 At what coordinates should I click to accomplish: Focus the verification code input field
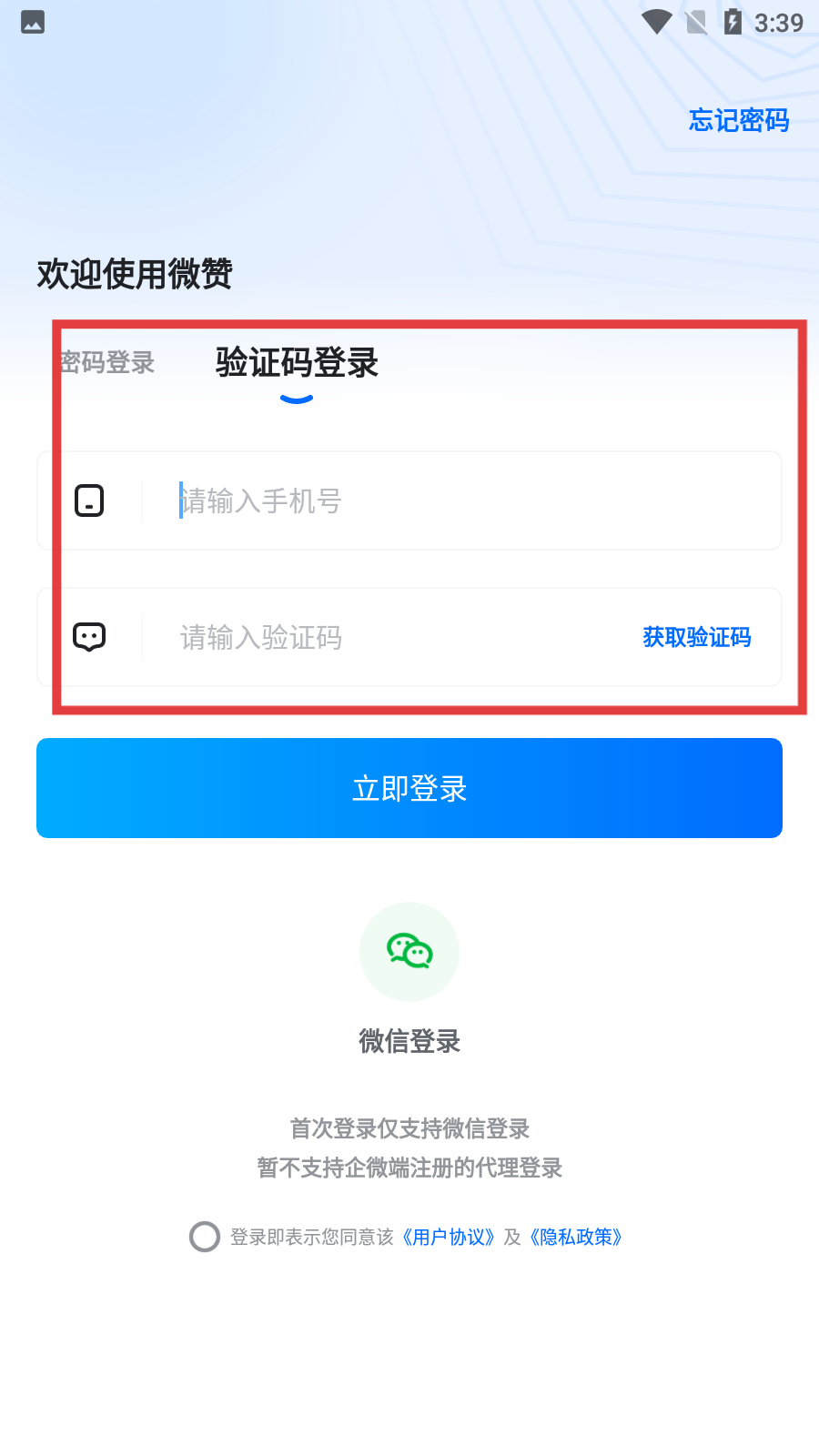point(391,638)
